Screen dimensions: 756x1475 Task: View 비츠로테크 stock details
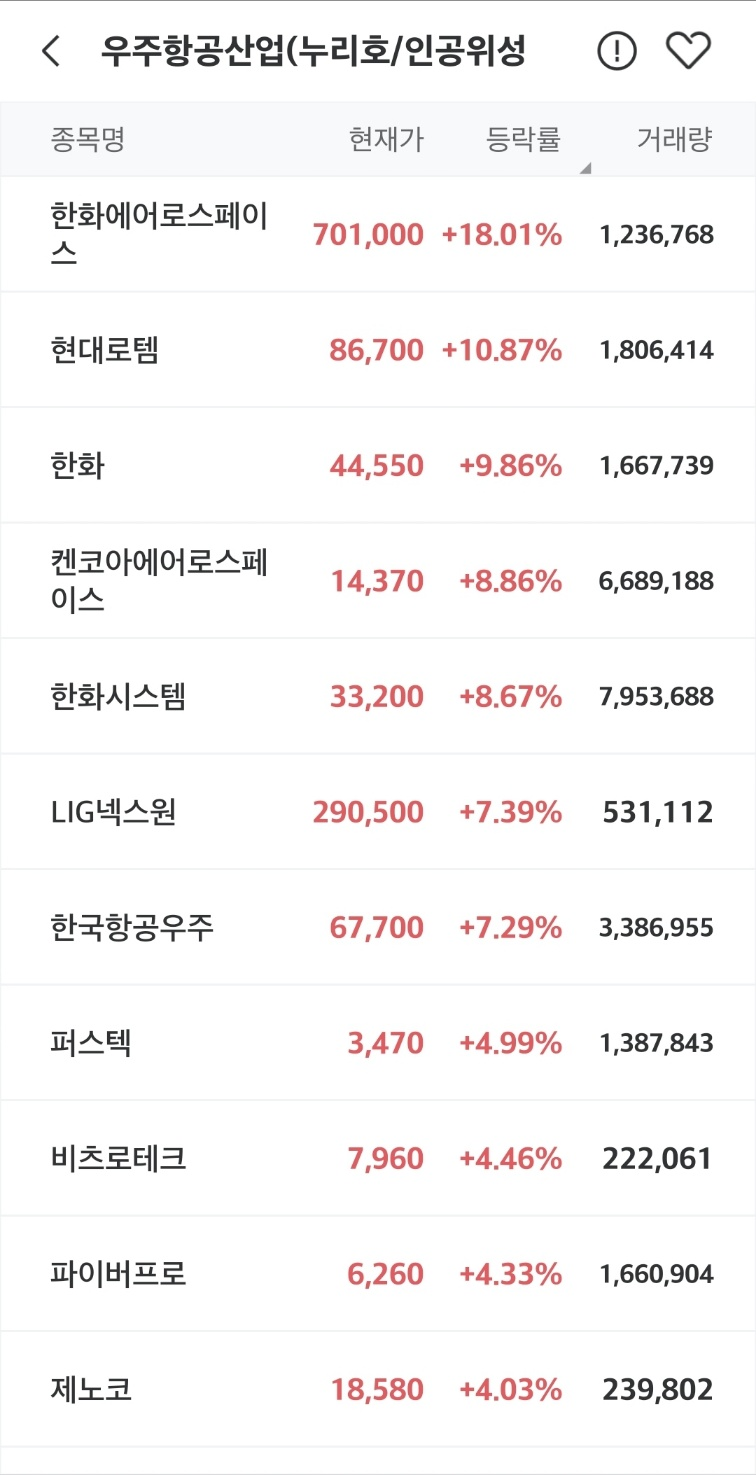click(x=378, y=1158)
